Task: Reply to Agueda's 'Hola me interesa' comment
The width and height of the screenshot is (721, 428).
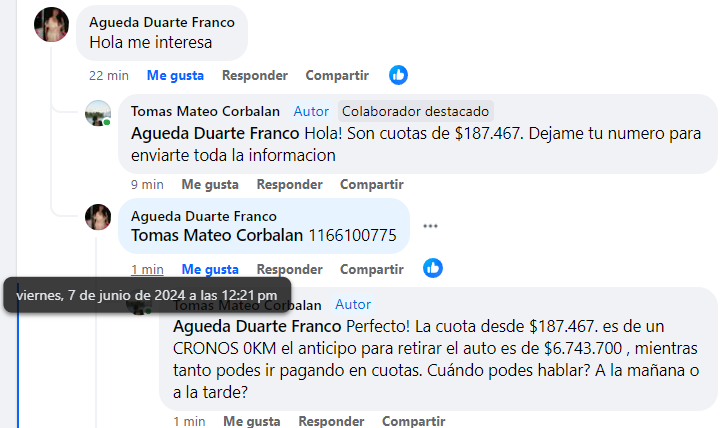Action: coord(254,75)
